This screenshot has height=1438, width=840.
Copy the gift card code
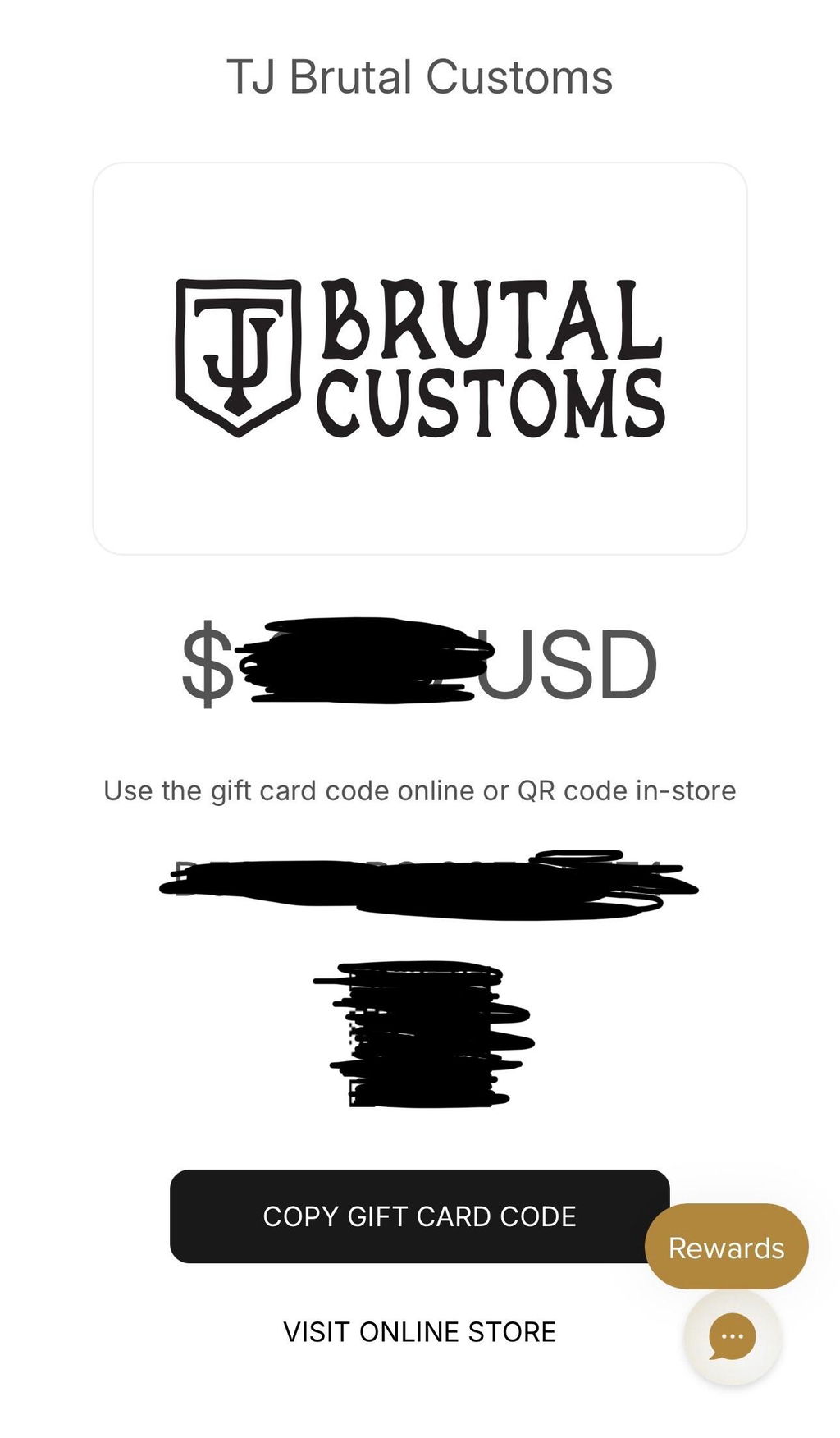tap(419, 1216)
